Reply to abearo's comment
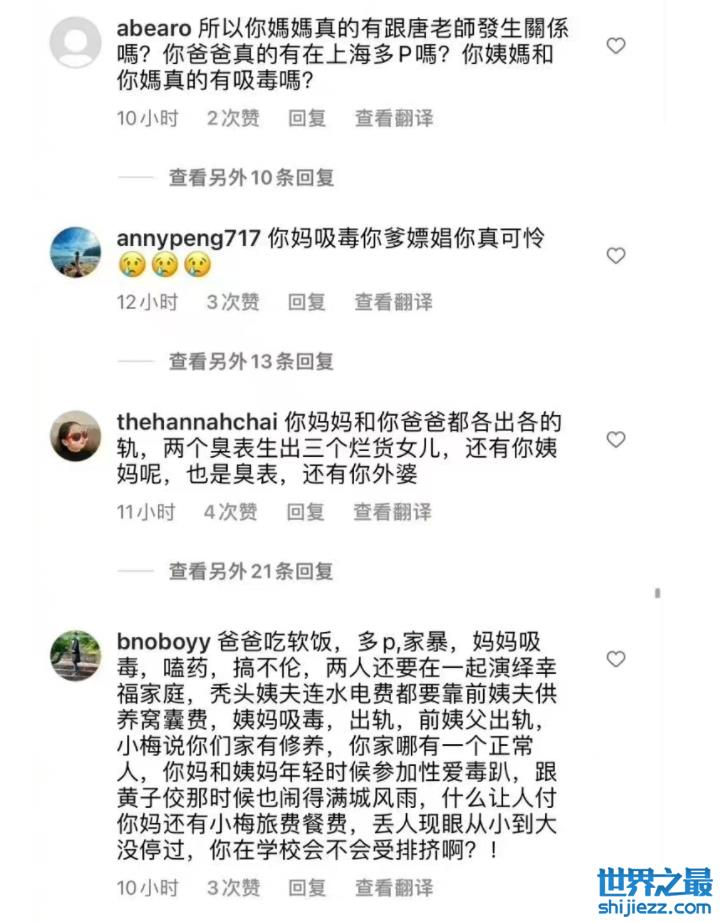 click(x=307, y=118)
